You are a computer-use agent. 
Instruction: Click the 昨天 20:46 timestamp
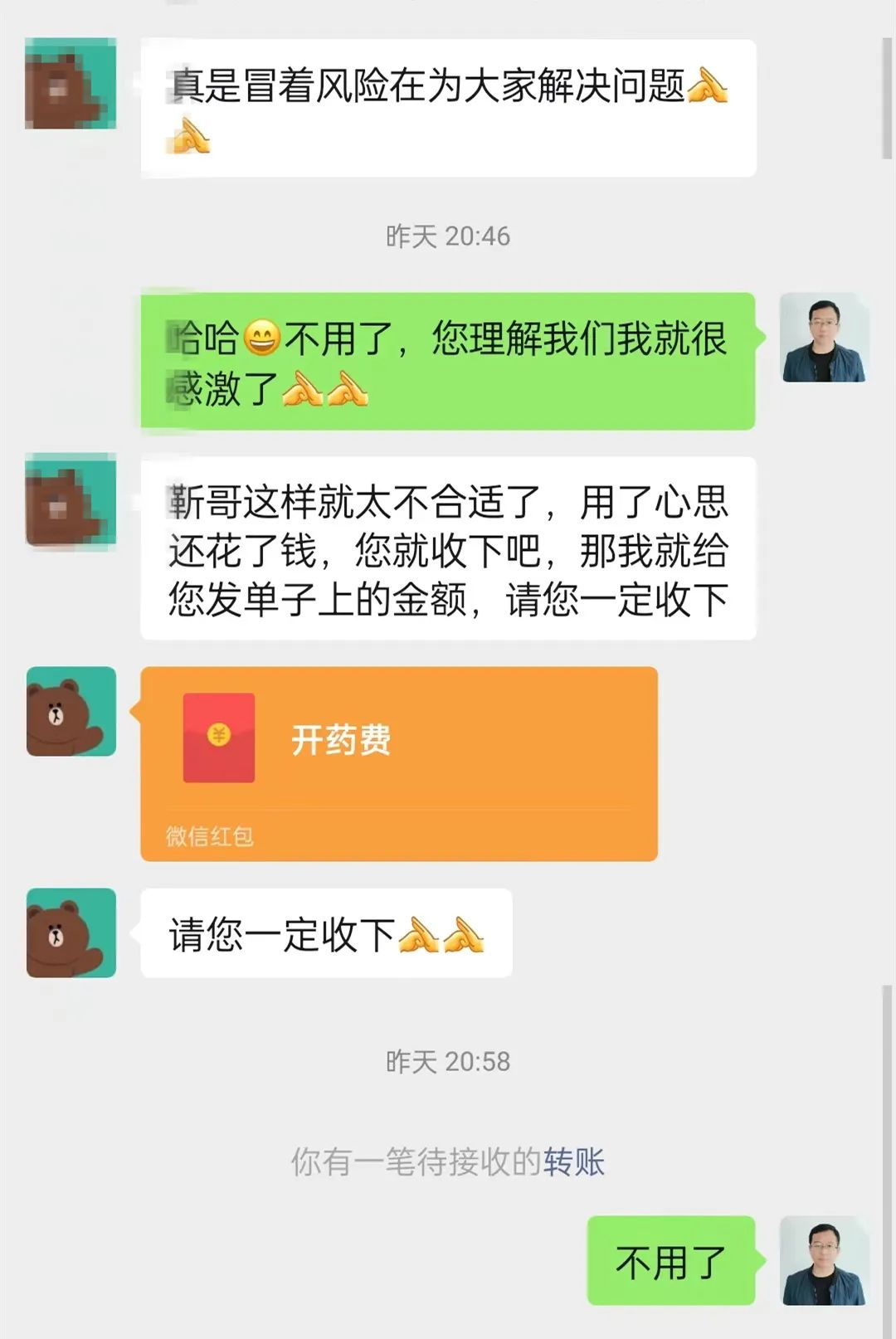[x=448, y=236]
